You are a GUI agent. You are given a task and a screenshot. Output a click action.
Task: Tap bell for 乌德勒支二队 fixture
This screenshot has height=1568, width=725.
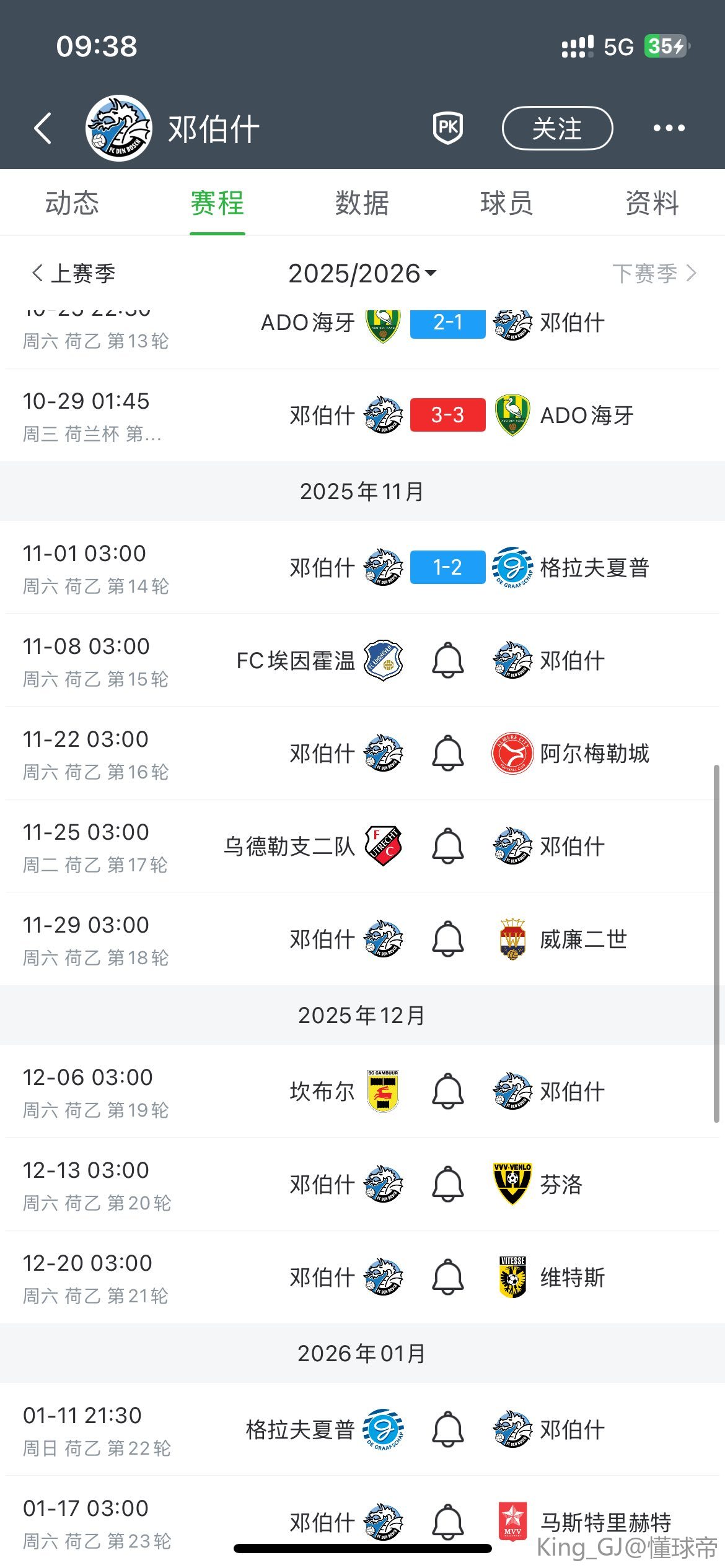pyautogui.click(x=447, y=846)
